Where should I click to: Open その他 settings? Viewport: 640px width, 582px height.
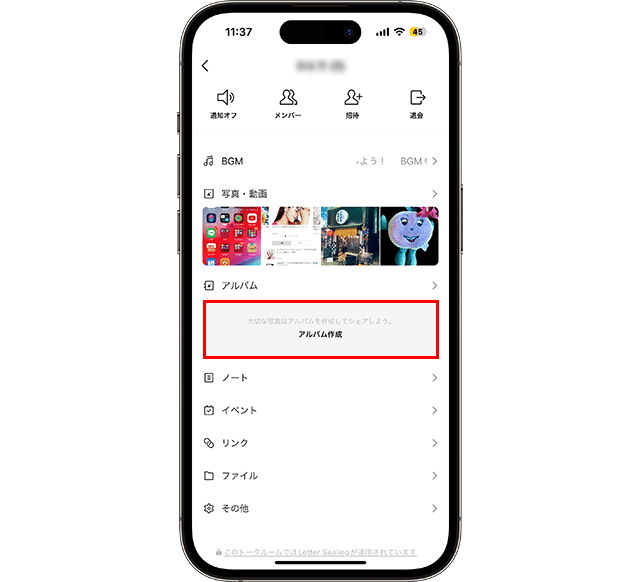pos(320,508)
